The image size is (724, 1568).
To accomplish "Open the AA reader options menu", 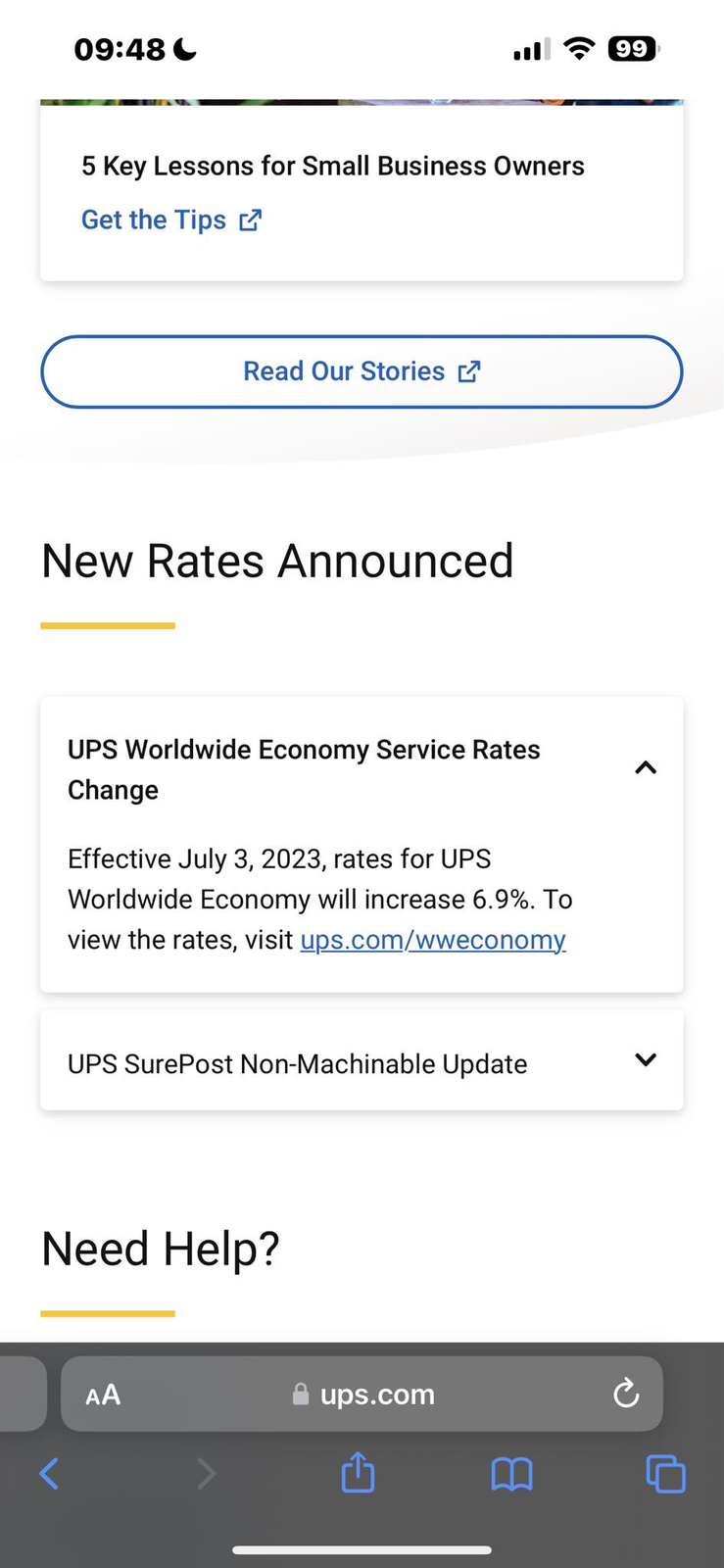I will pyautogui.click(x=103, y=1395).
